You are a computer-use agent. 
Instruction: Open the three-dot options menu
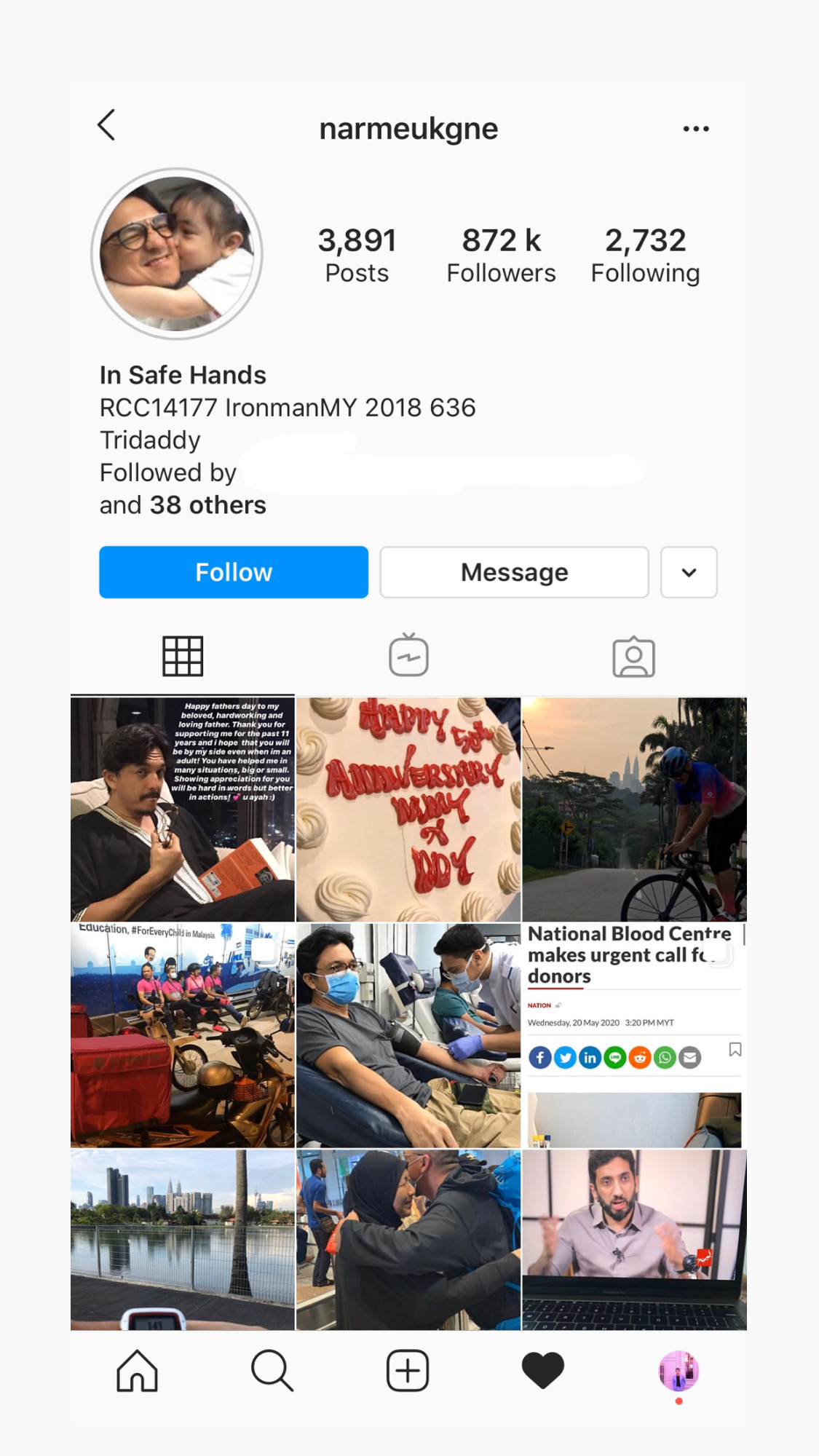(x=695, y=129)
